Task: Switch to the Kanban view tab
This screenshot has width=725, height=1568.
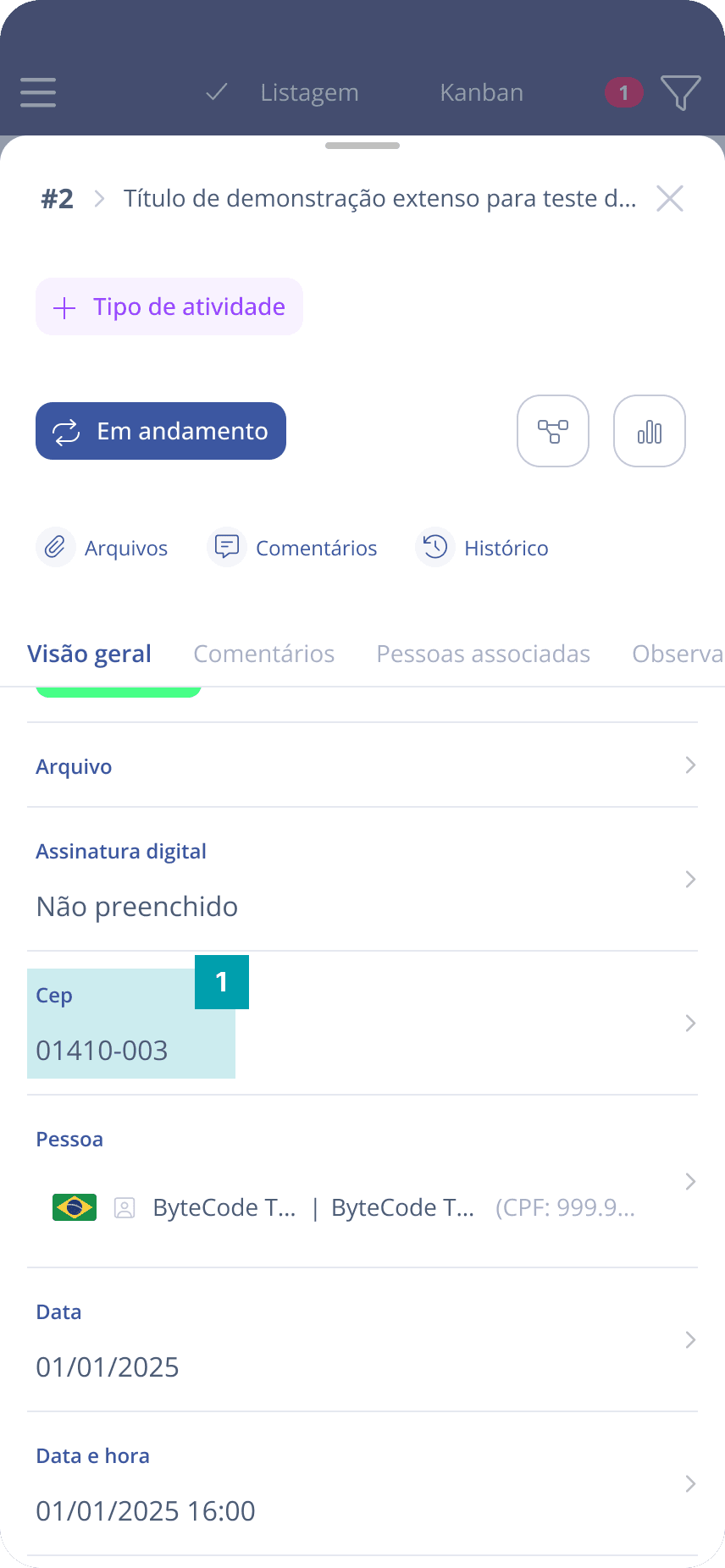Action: (x=481, y=92)
